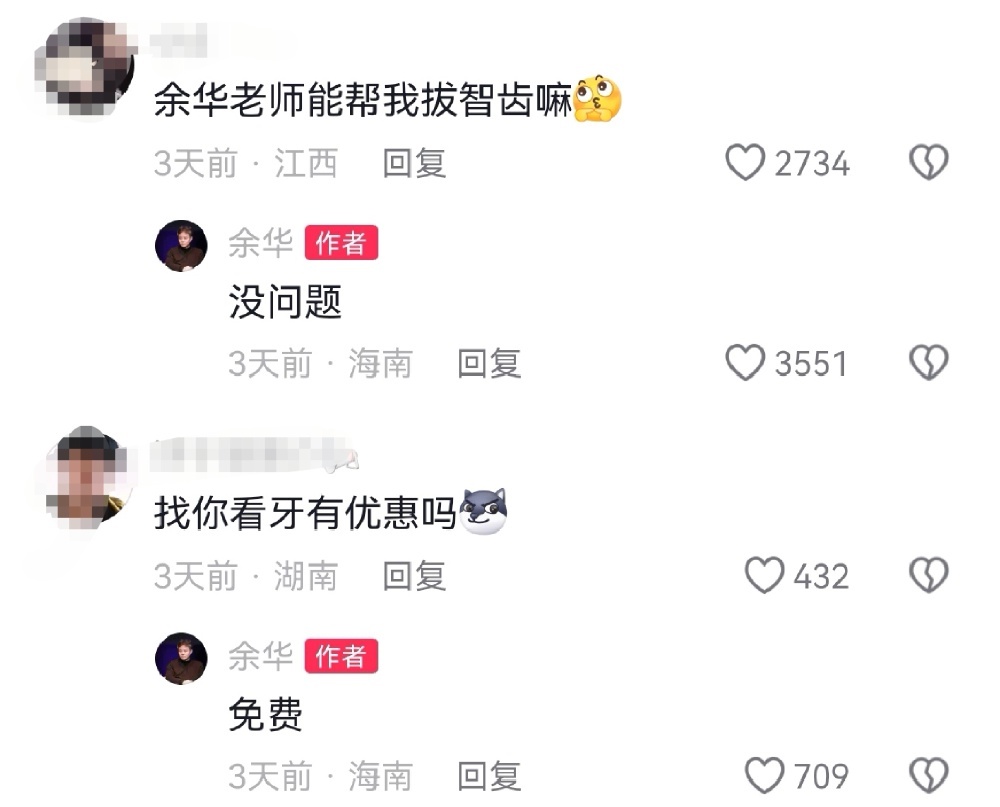Reply to 余华's 没问题 comment

[489, 363]
